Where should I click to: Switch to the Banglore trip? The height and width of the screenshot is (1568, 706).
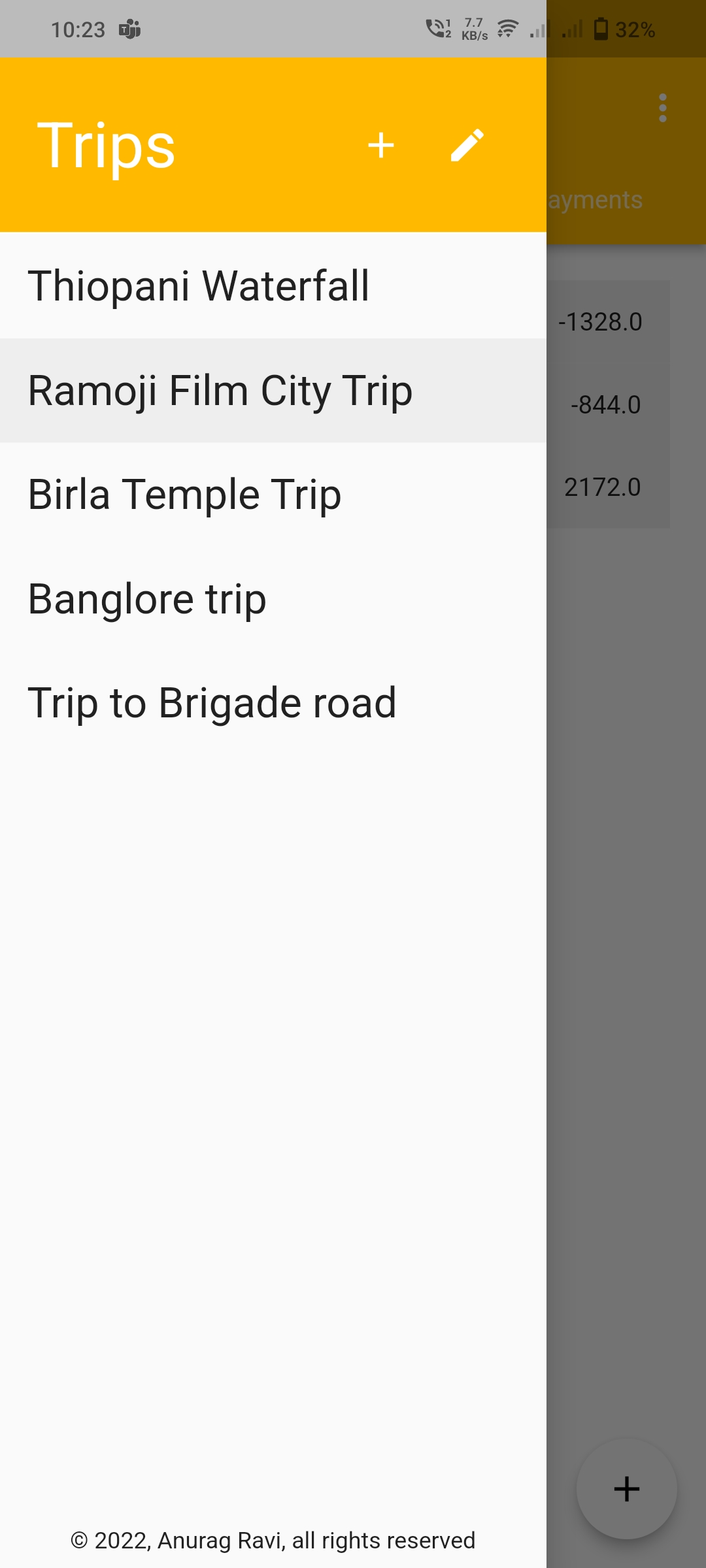coord(147,599)
